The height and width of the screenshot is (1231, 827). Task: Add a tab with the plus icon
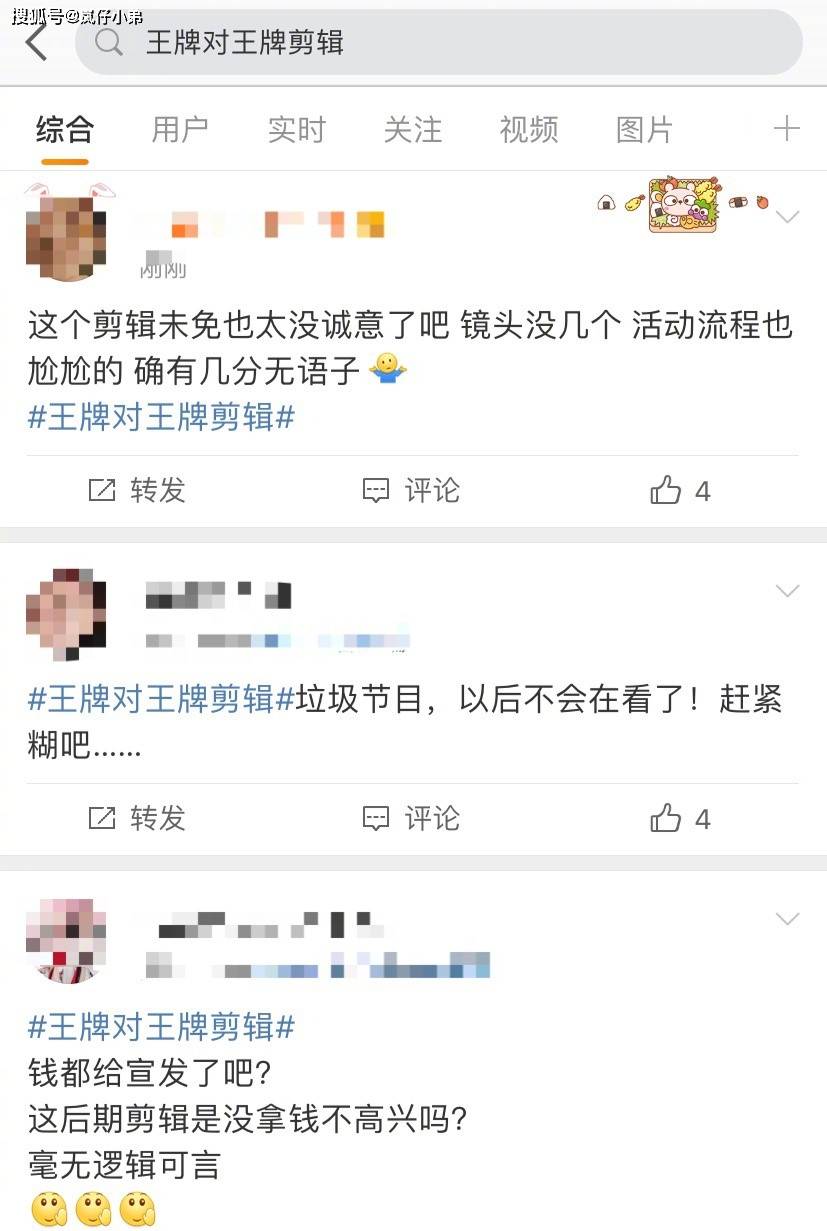[787, 129]
